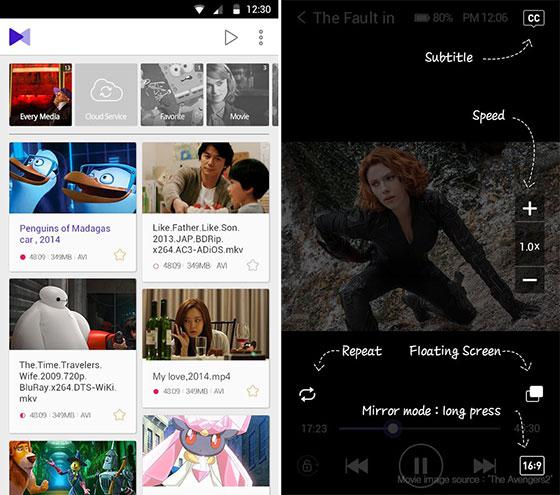Go back from The Fault in video
The width and height of the screenshot is (560, 495).
point(301,17)
